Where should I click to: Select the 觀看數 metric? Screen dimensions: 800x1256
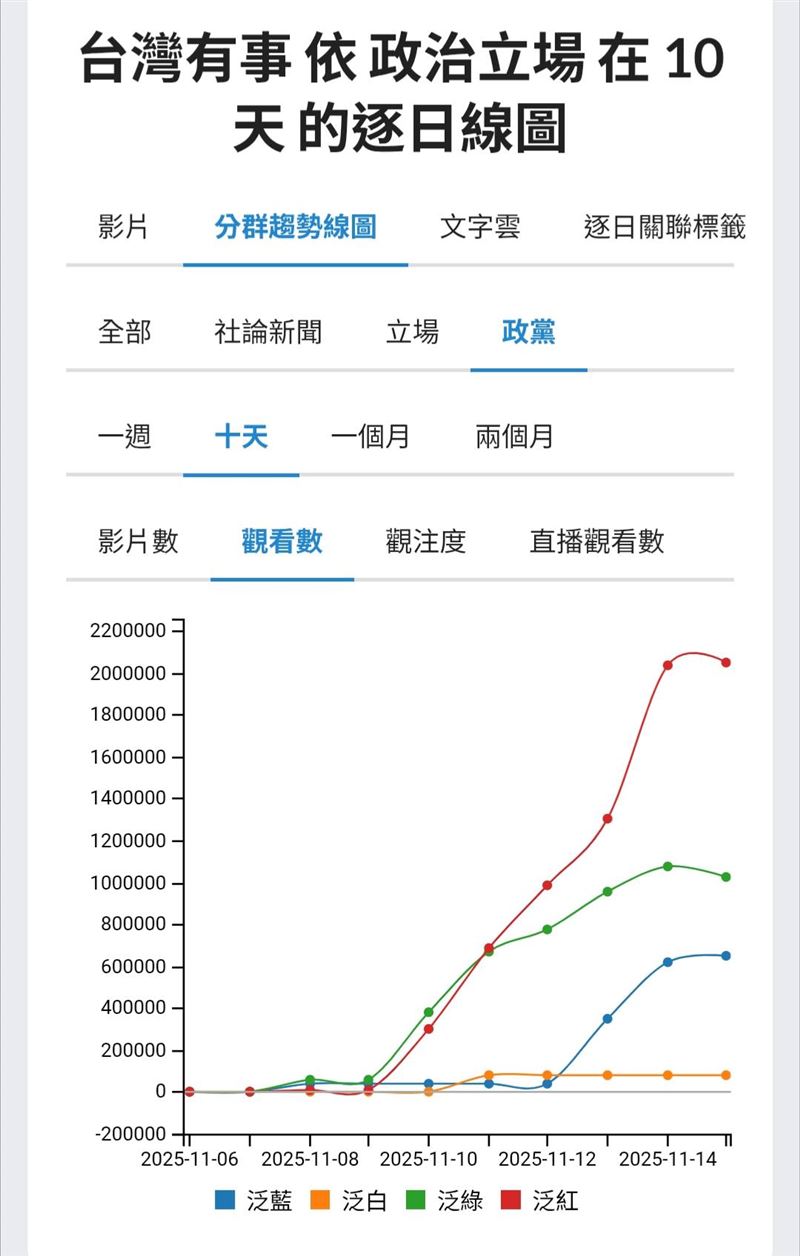(x=282, y=541)
